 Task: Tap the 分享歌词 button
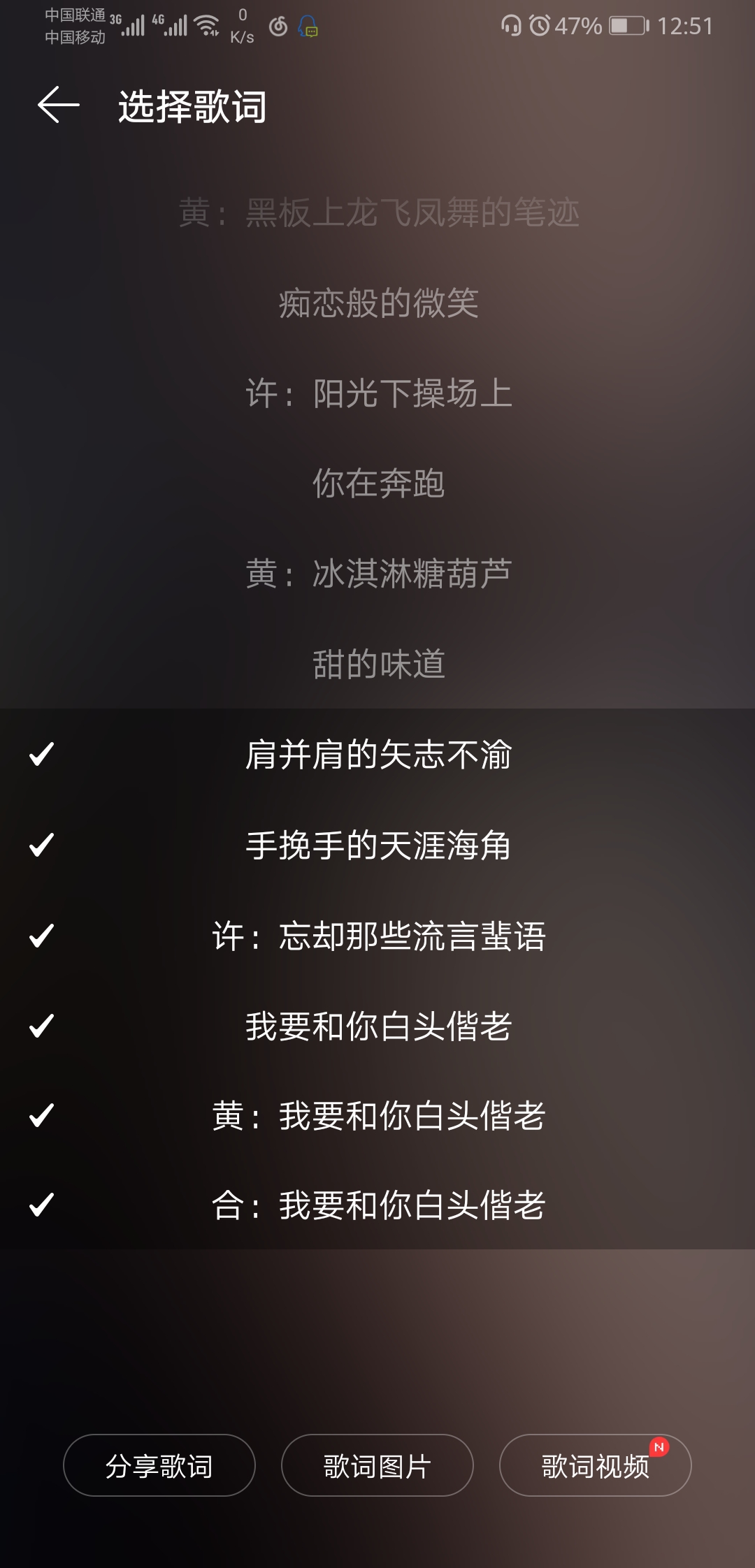point(159,1465)
